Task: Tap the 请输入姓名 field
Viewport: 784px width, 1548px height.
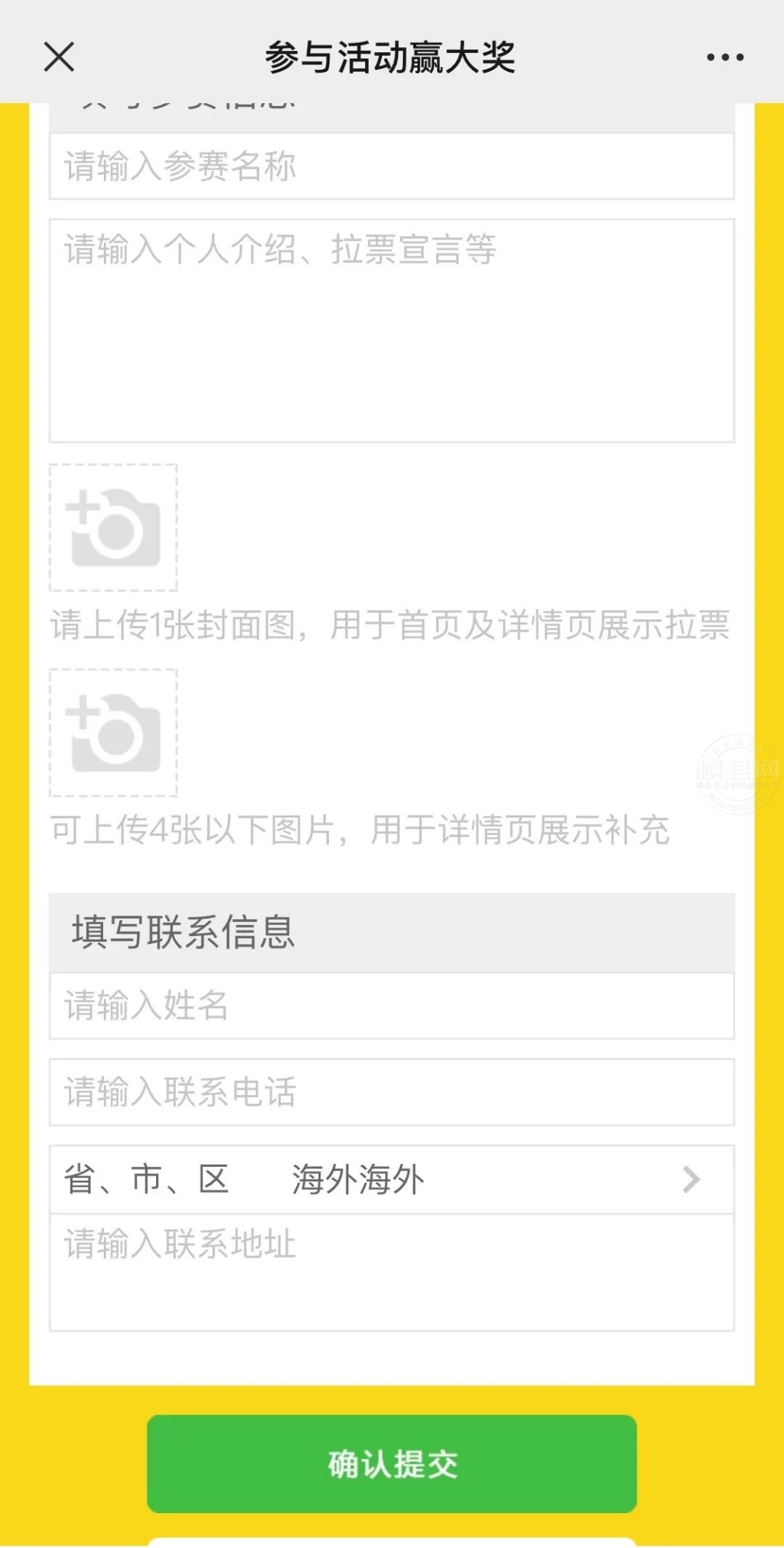Action: [x=392, y=1006]
